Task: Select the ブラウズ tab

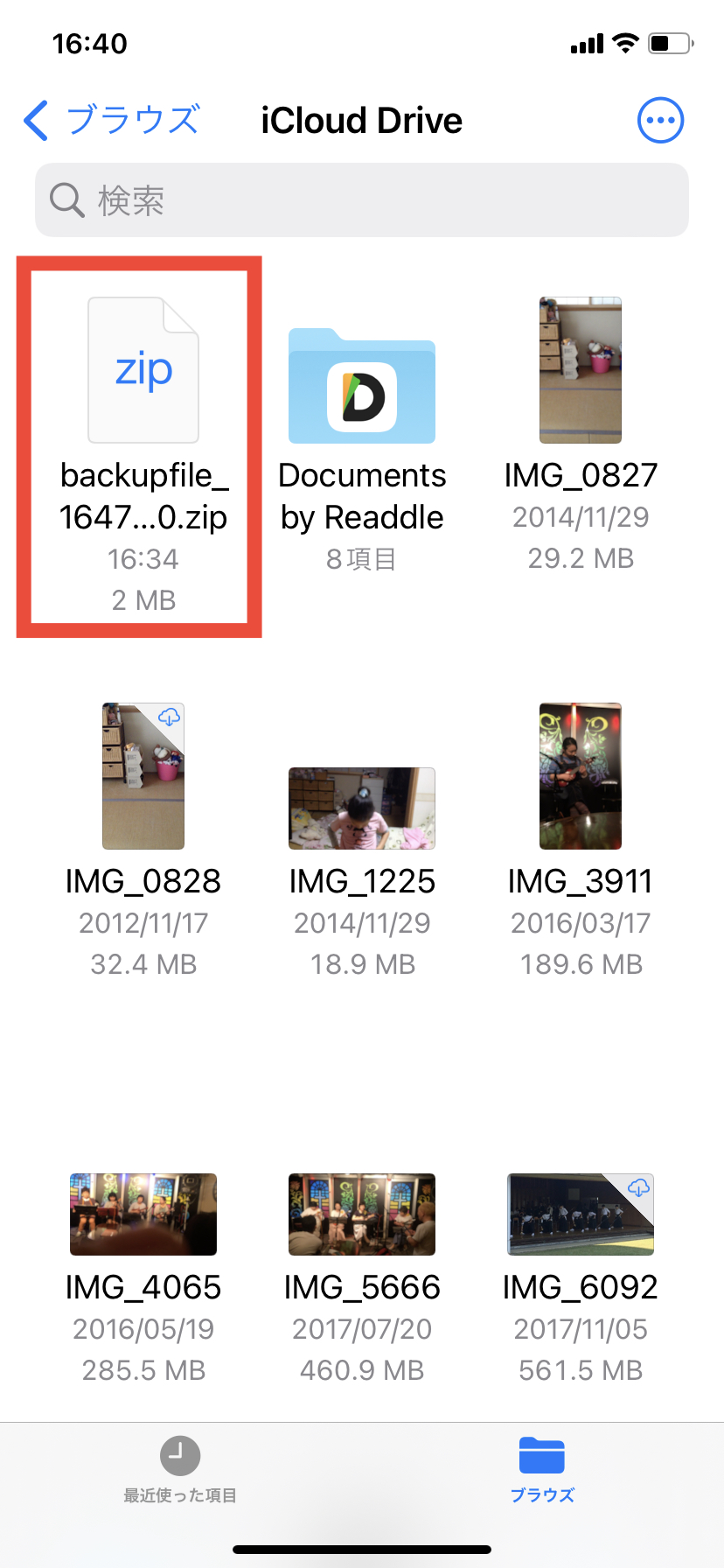Action: pos(542,1470)
